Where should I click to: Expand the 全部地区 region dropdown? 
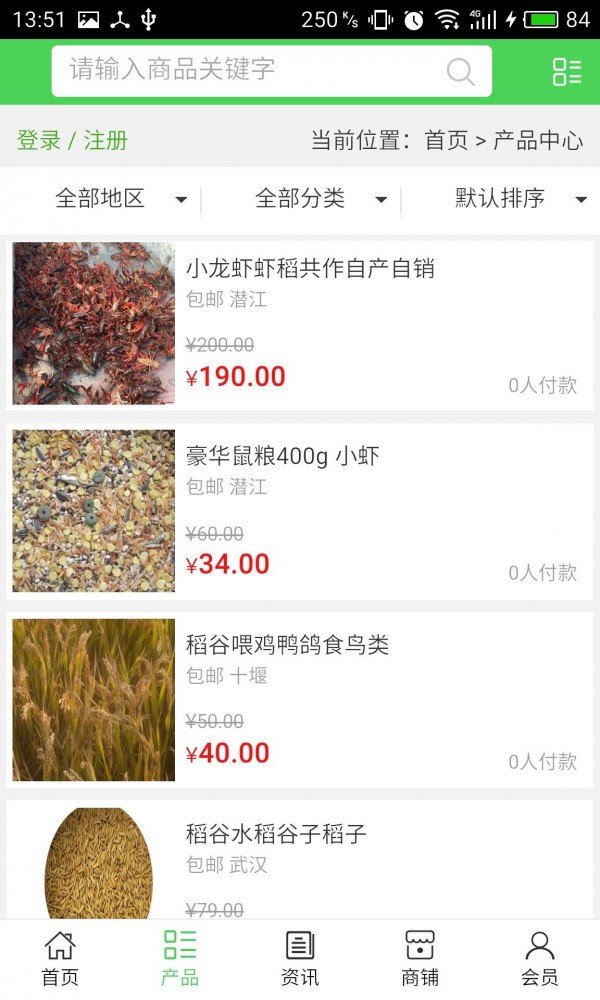[120, 199]
